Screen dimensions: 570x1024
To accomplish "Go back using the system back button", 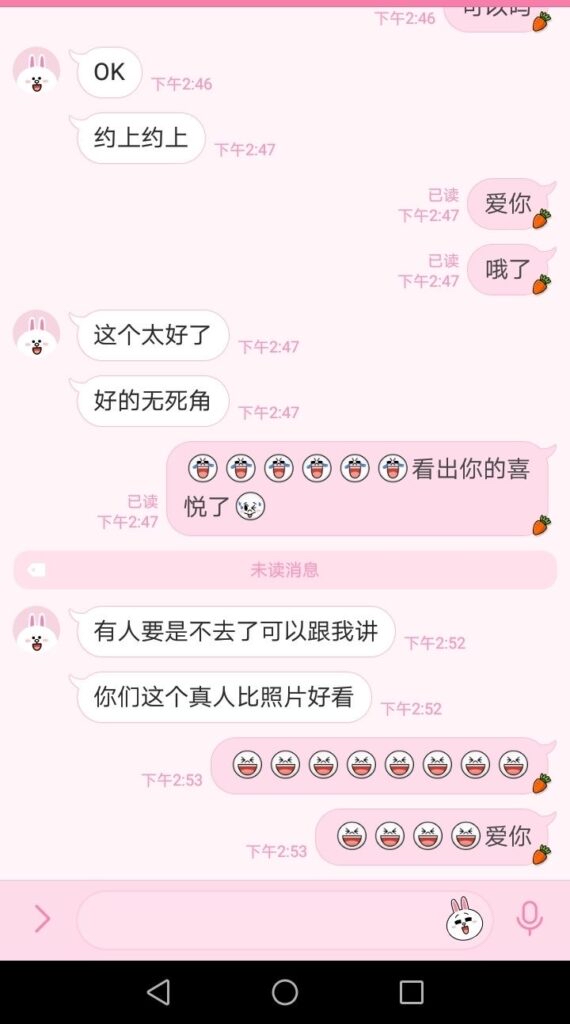I will (x=159, y=992).
